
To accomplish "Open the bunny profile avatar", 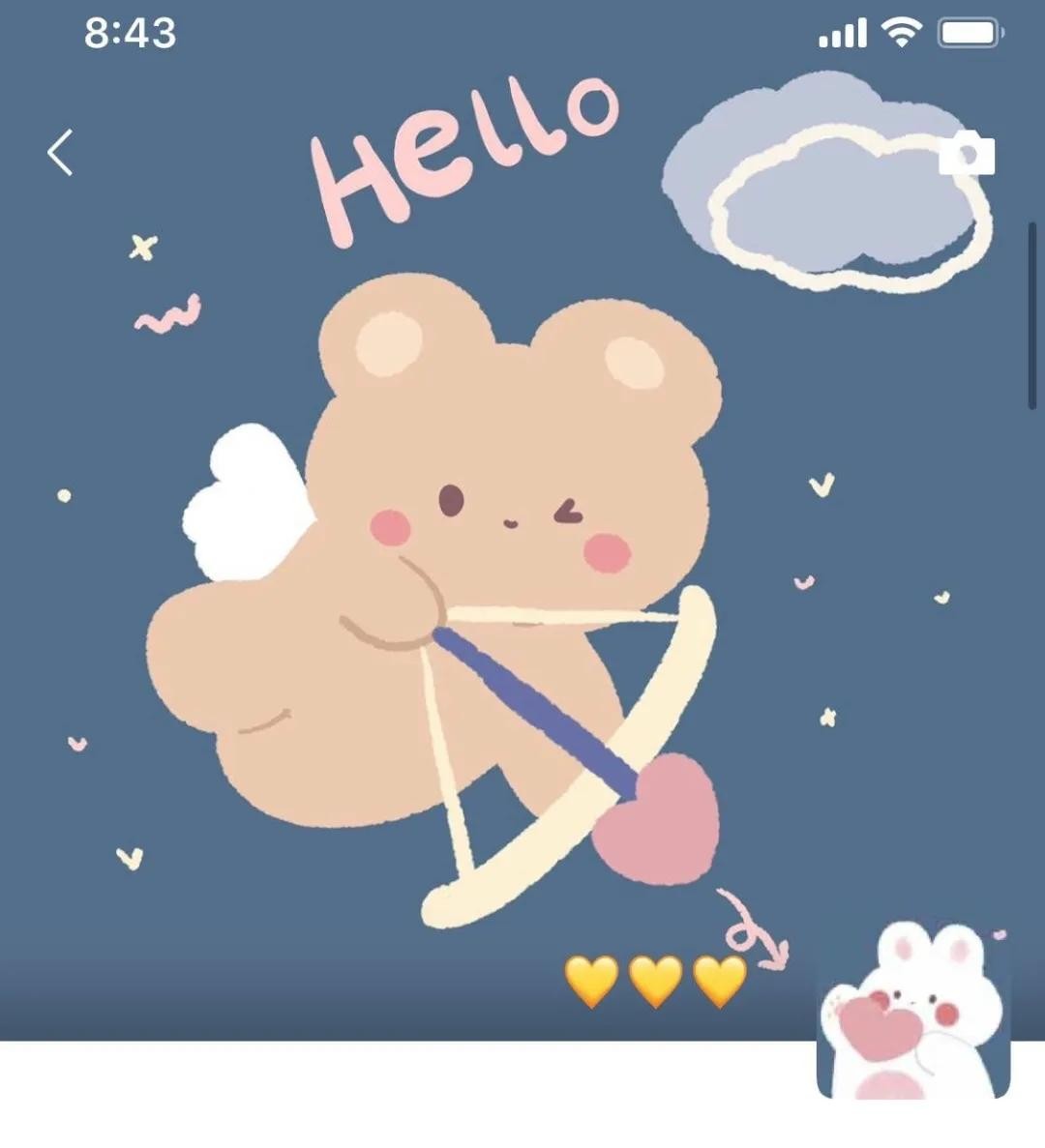I will click(x=912, y=1011).
